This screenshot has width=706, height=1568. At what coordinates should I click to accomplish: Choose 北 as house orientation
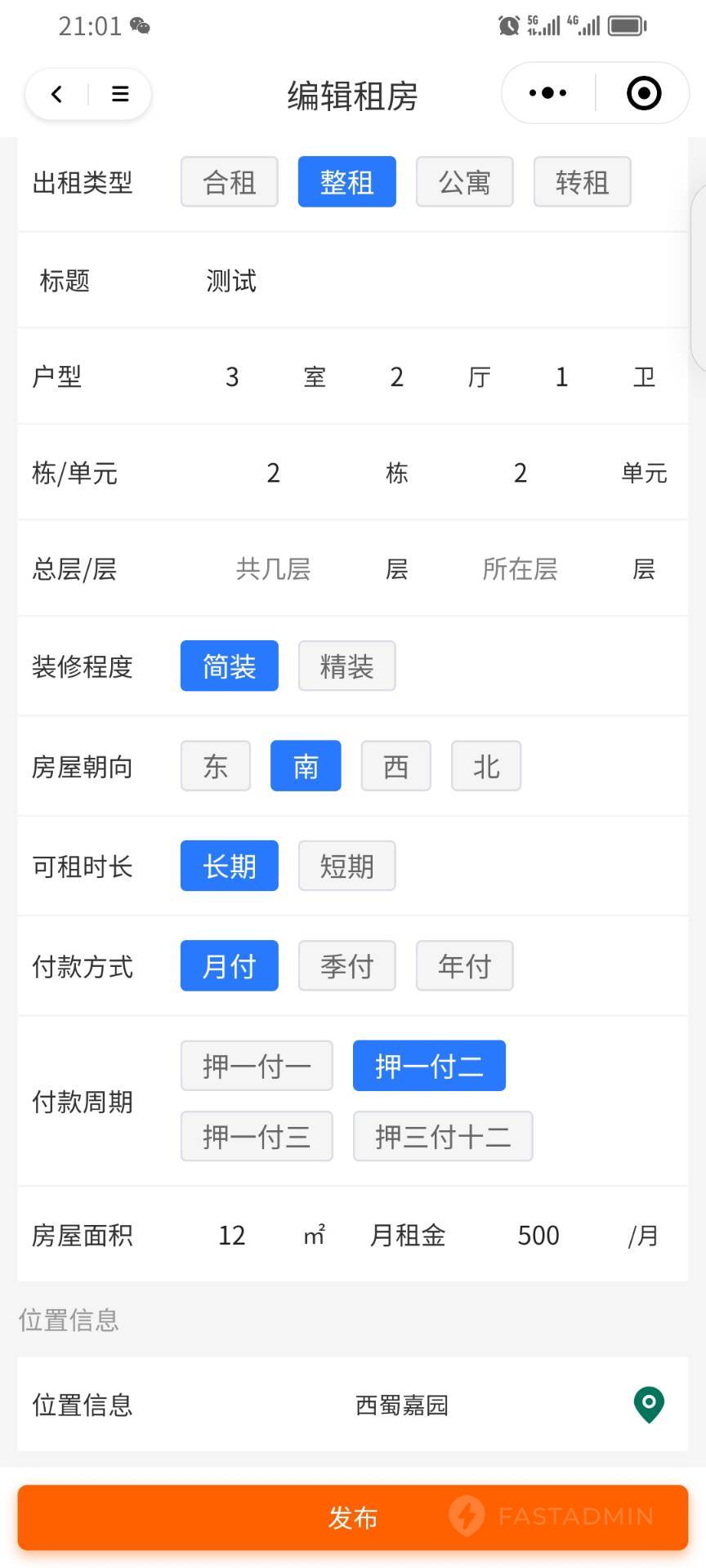486,766
